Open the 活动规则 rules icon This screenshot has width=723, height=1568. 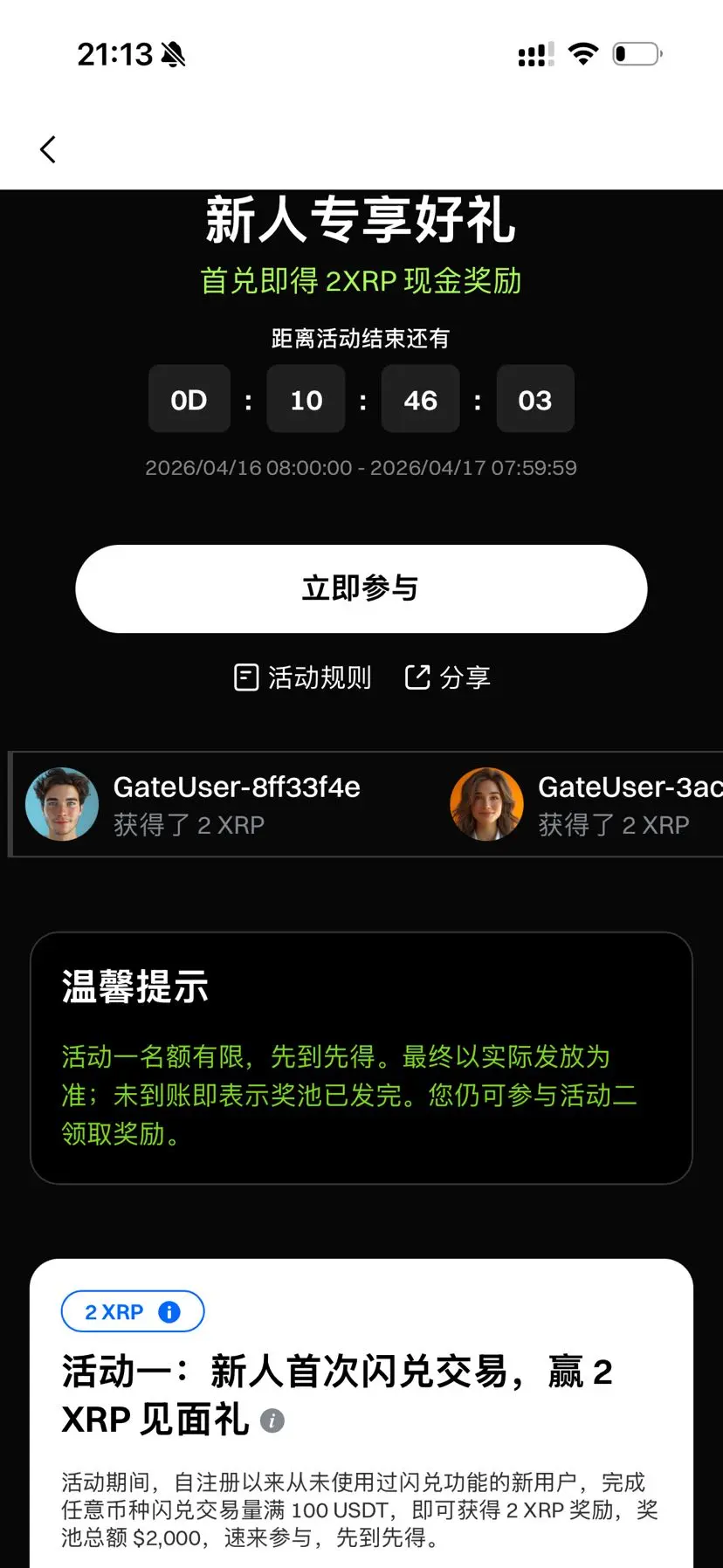pyautogui.click(x=245, y=677)
